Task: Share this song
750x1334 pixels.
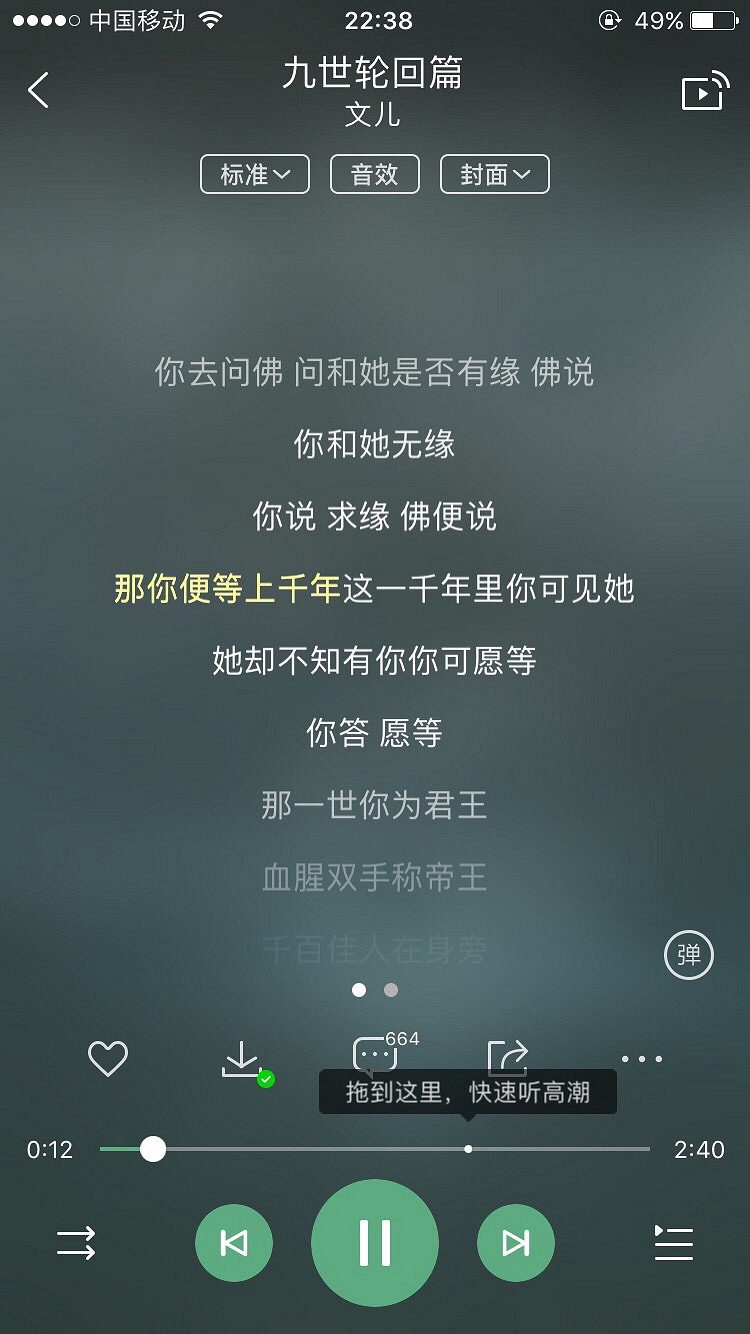Action: click(508, 1057)
